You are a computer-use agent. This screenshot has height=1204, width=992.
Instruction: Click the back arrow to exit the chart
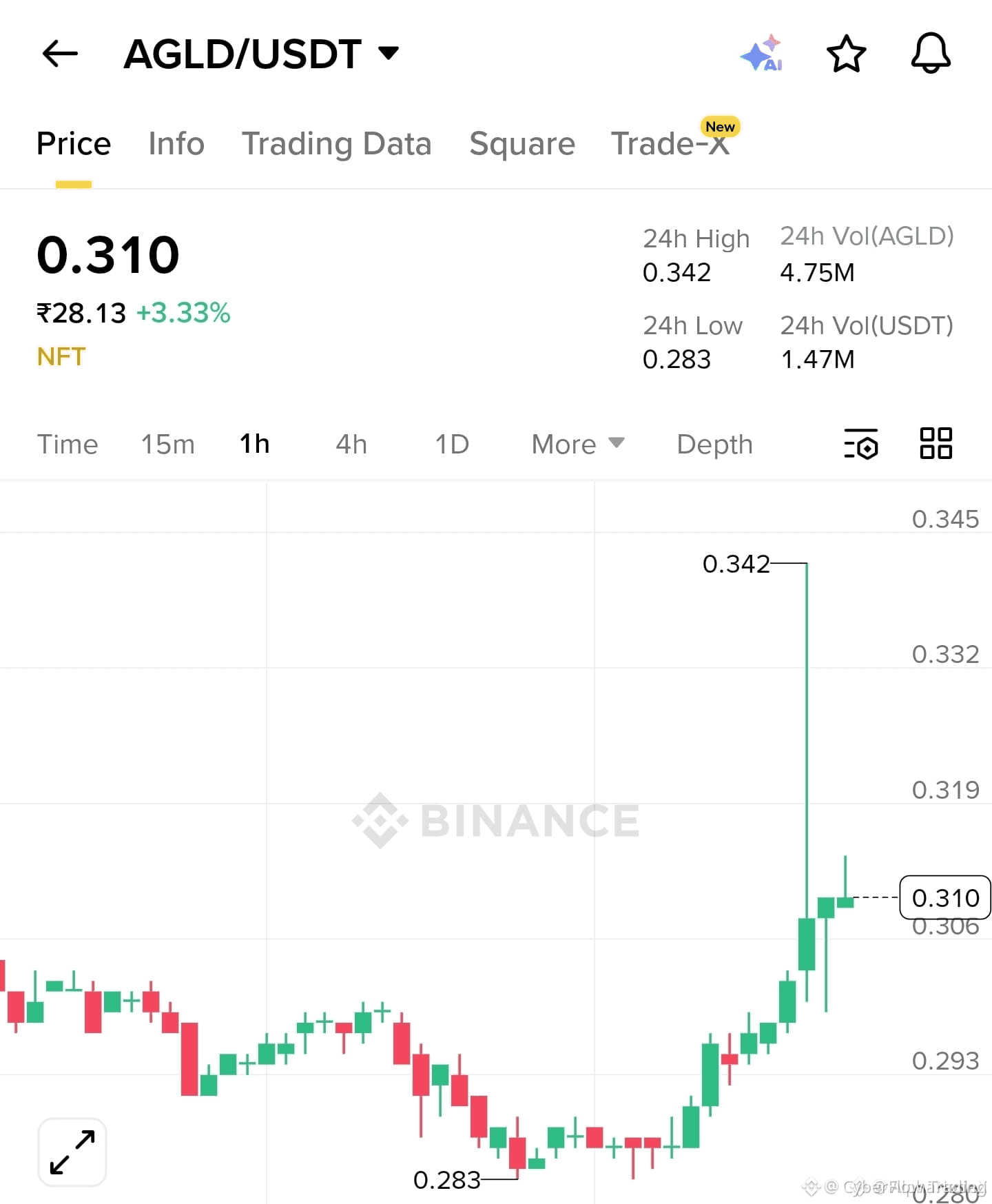(x=59, y=54)
